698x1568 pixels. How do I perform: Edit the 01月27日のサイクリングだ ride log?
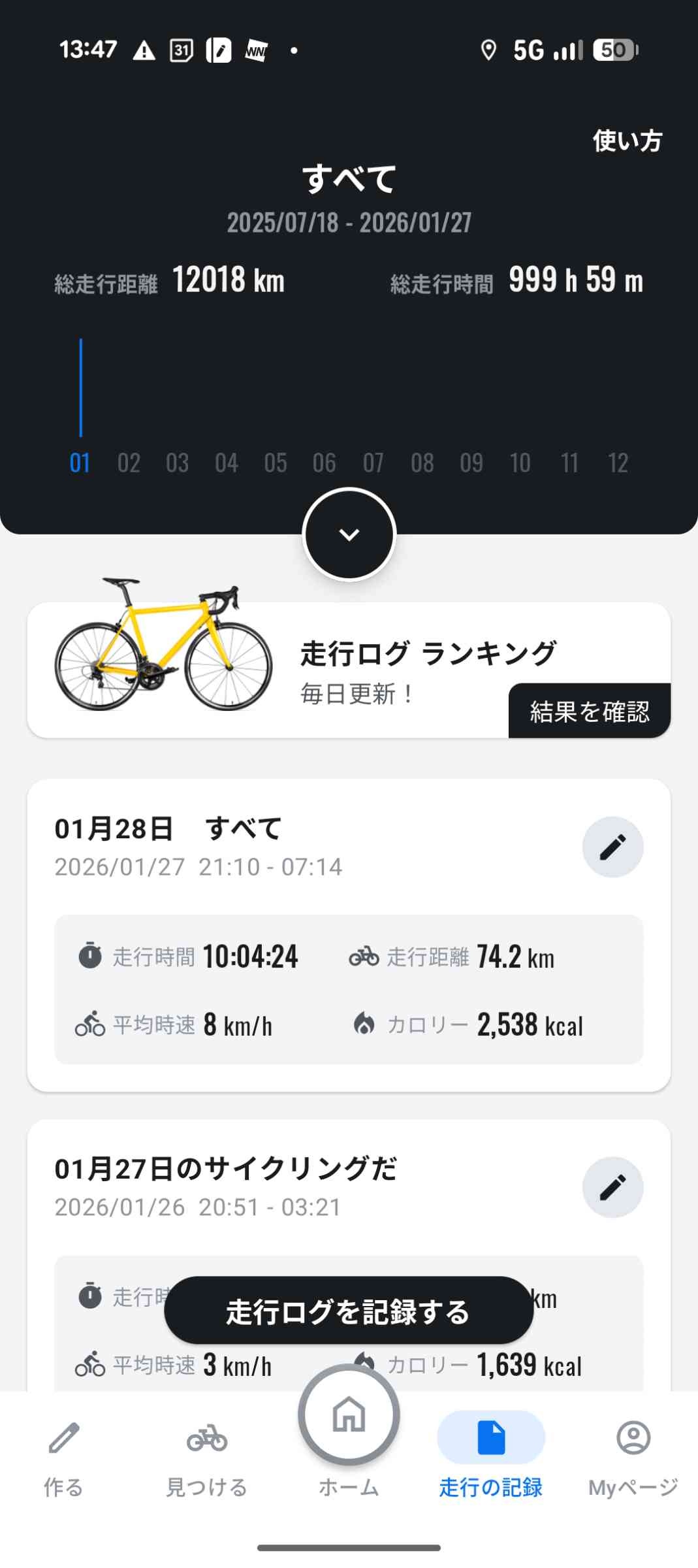(612, 1187)
